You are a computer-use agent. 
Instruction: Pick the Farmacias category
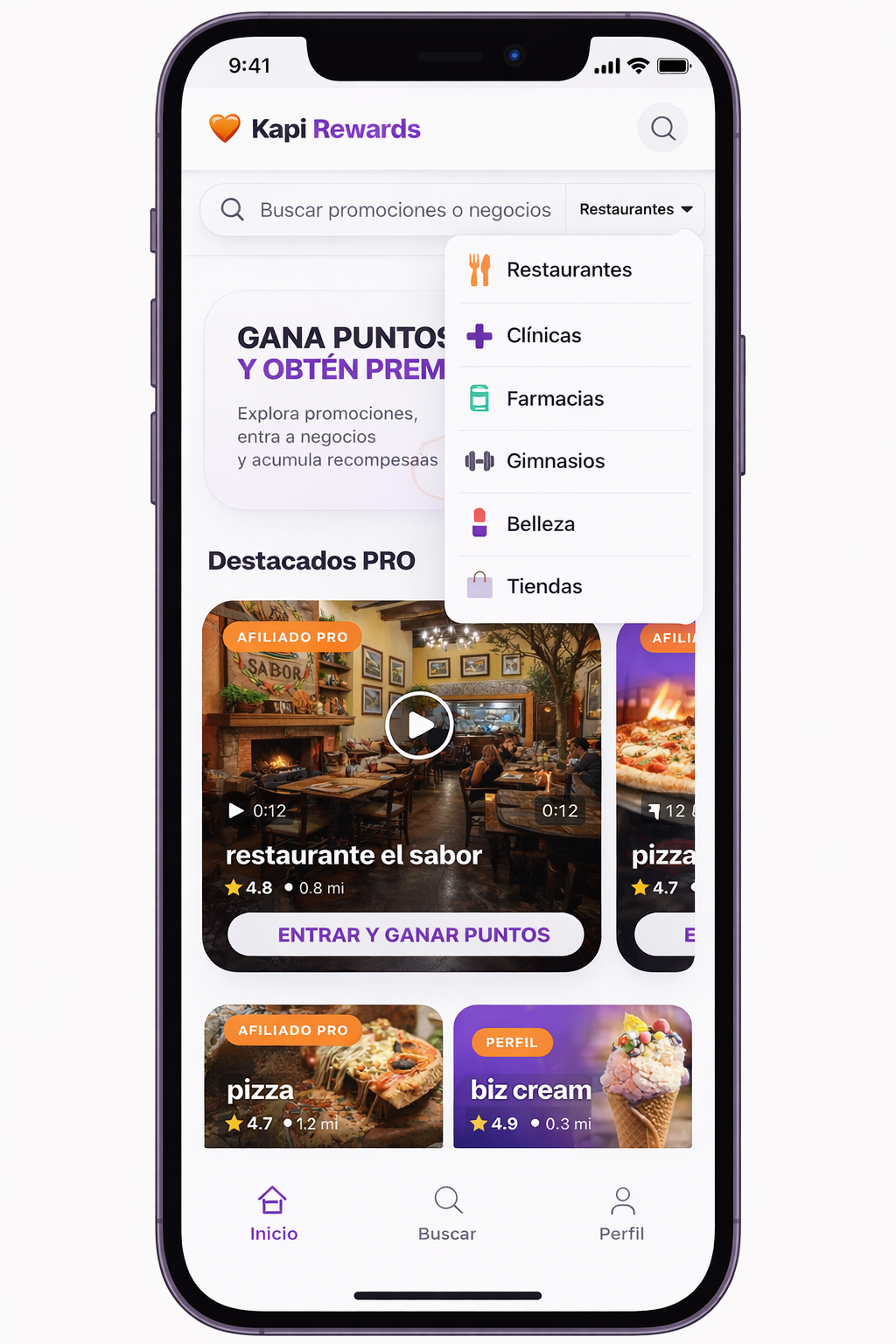[555, 399]
